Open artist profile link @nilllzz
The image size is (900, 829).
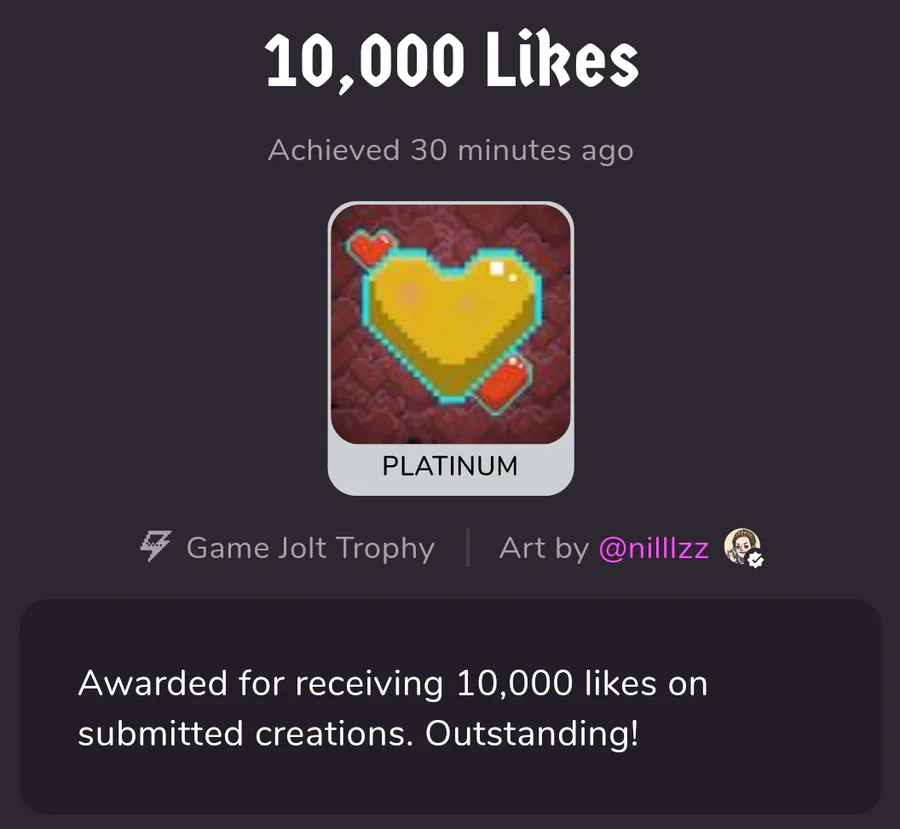coord(653,548)
